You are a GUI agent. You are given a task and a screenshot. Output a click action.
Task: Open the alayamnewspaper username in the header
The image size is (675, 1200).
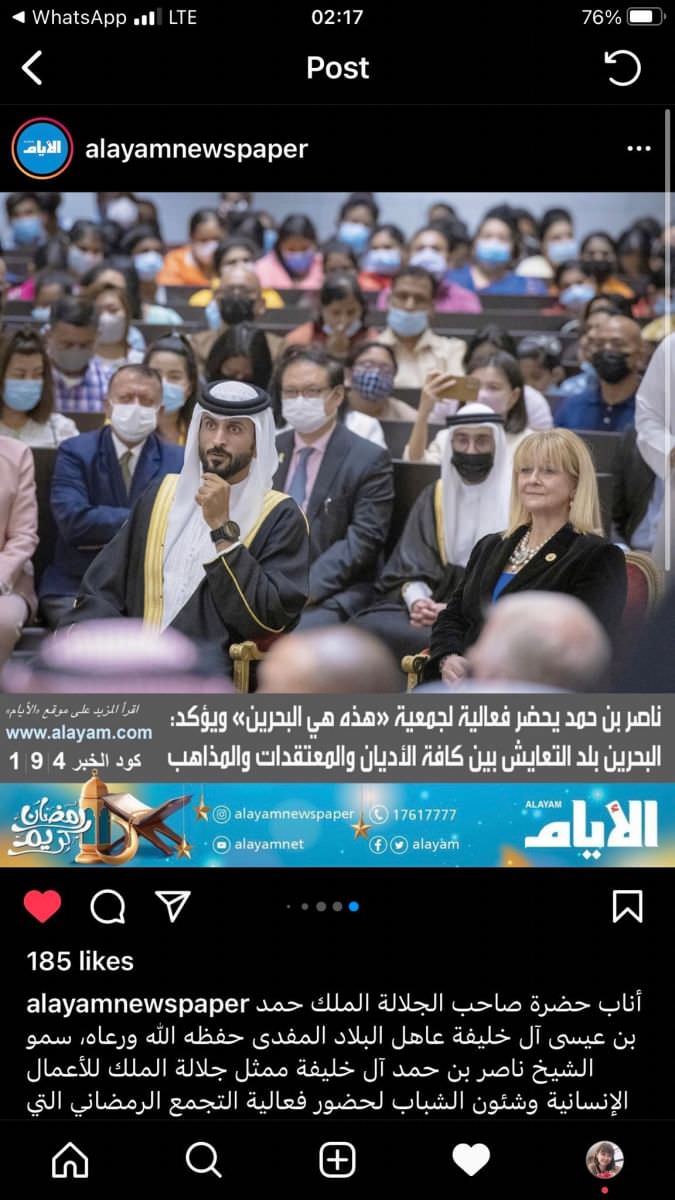coord(197,149)
